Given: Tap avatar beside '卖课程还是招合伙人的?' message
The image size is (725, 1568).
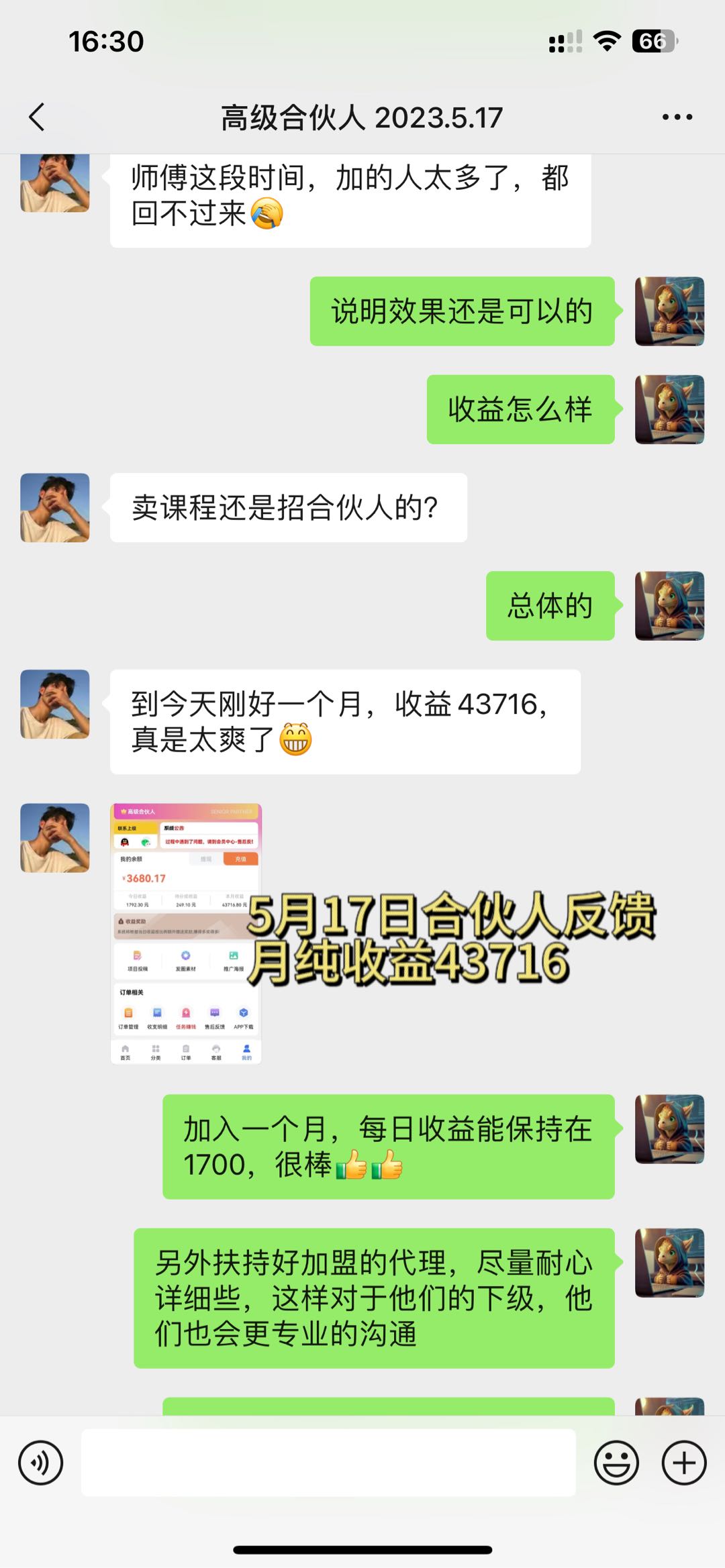Looking at the screenshot, I should click(x=55, y=508).
